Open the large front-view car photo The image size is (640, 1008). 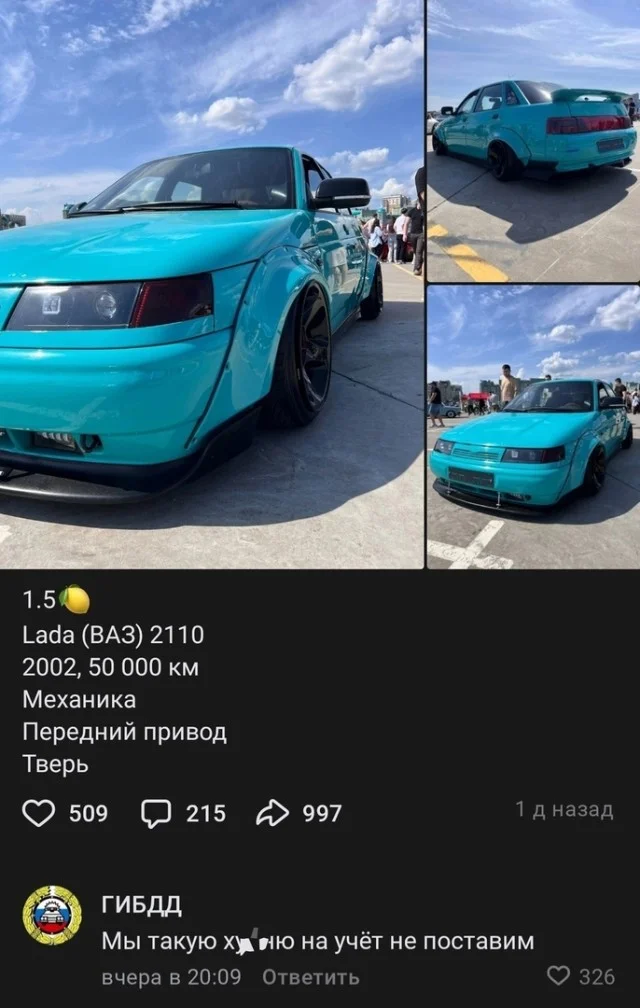pyautogui.click(x=211, y=284)
